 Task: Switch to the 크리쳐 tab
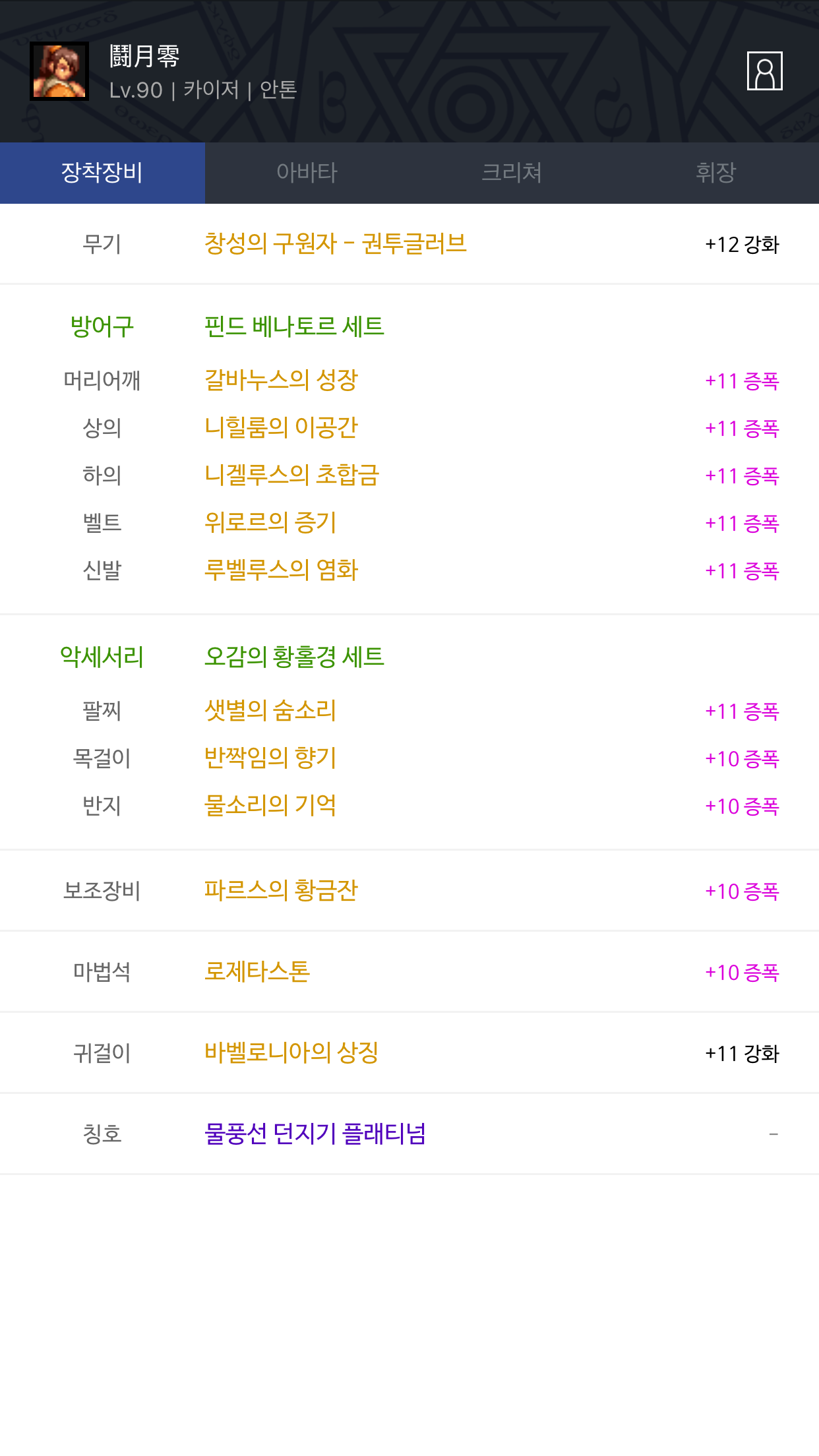(x=512, y=173)
